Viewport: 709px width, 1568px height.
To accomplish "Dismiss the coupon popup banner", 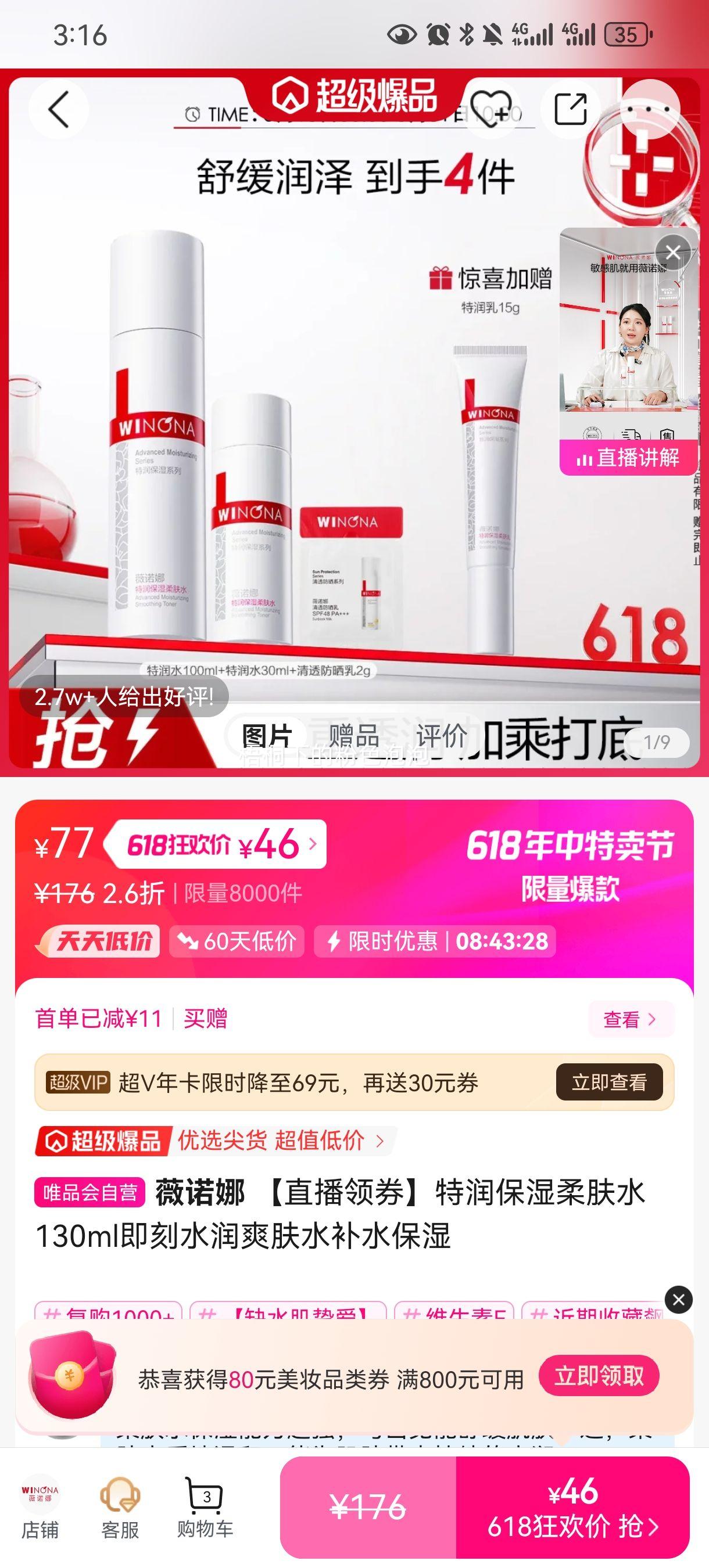I will pyautogui.click(x=679, y=1300).
